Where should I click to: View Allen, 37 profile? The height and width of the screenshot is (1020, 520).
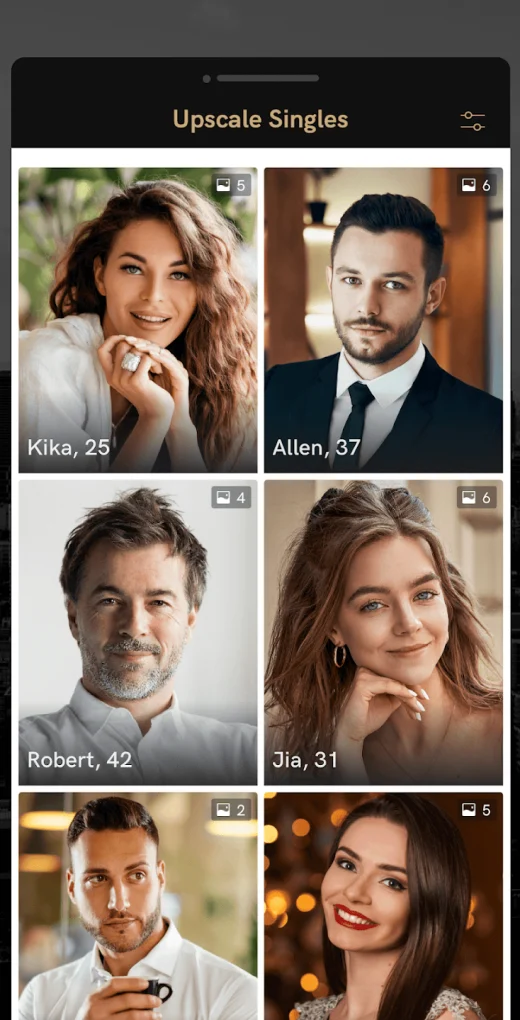(383, 320)
